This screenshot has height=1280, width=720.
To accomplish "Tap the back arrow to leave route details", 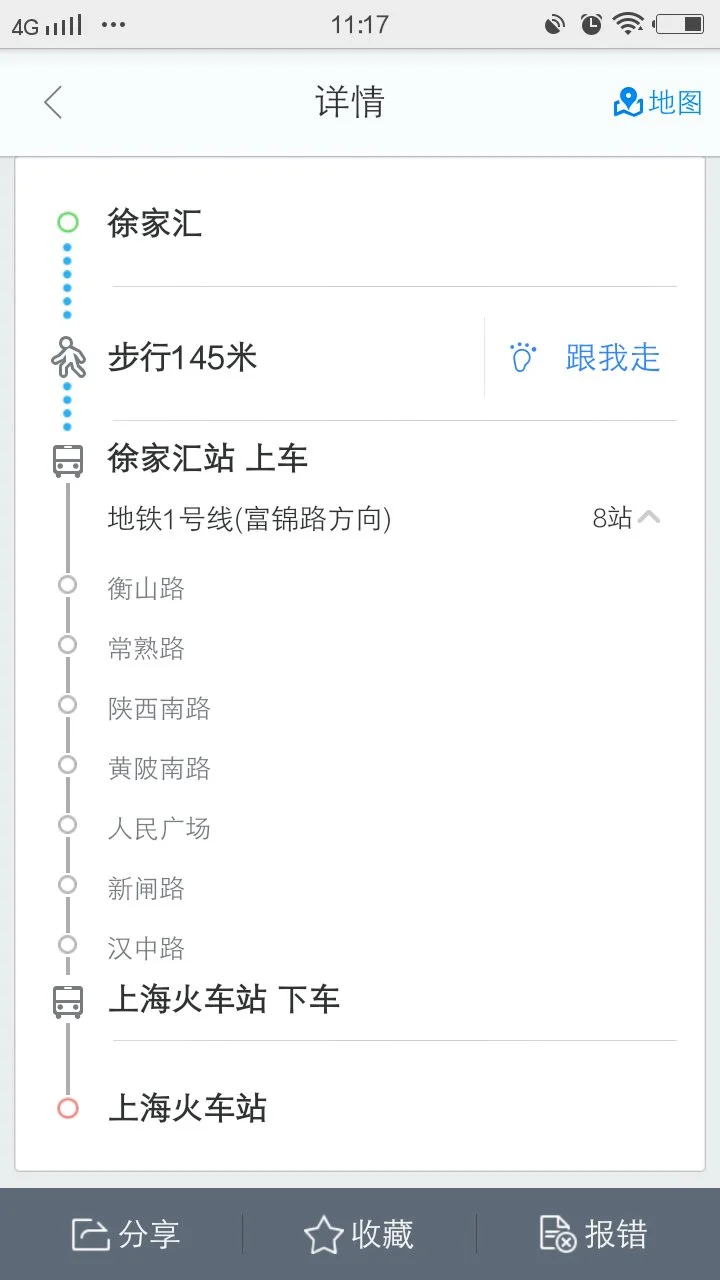I will pyautogui.click(x=52, y=101).
